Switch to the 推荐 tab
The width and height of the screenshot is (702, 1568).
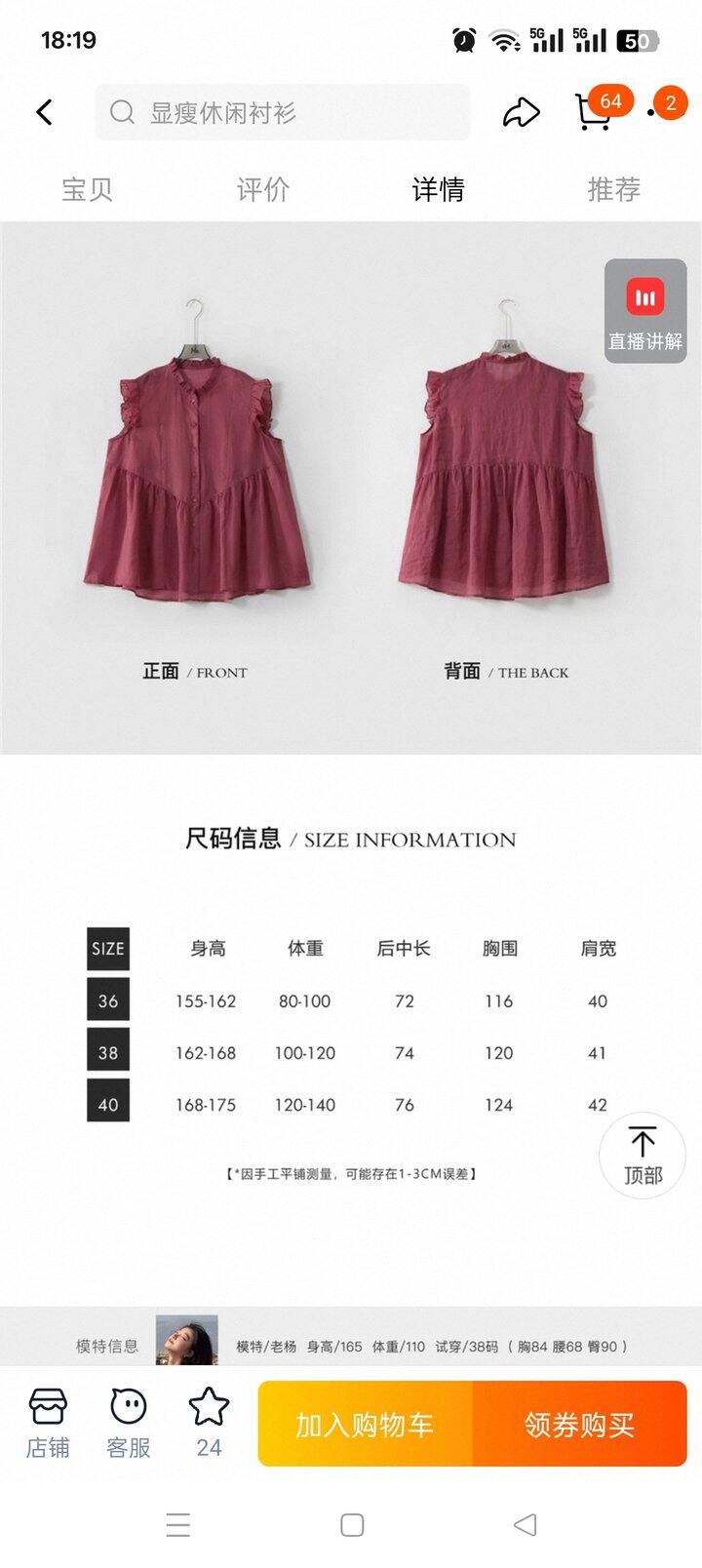pos(614,189)
